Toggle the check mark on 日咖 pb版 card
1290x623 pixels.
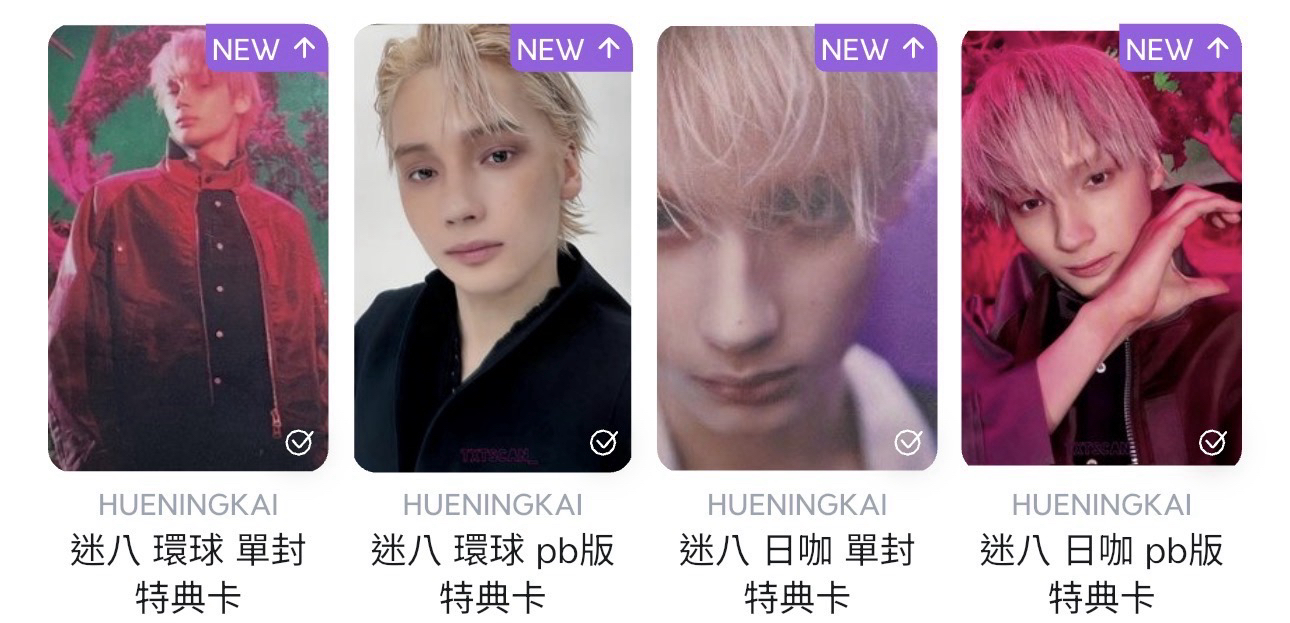1212,442
